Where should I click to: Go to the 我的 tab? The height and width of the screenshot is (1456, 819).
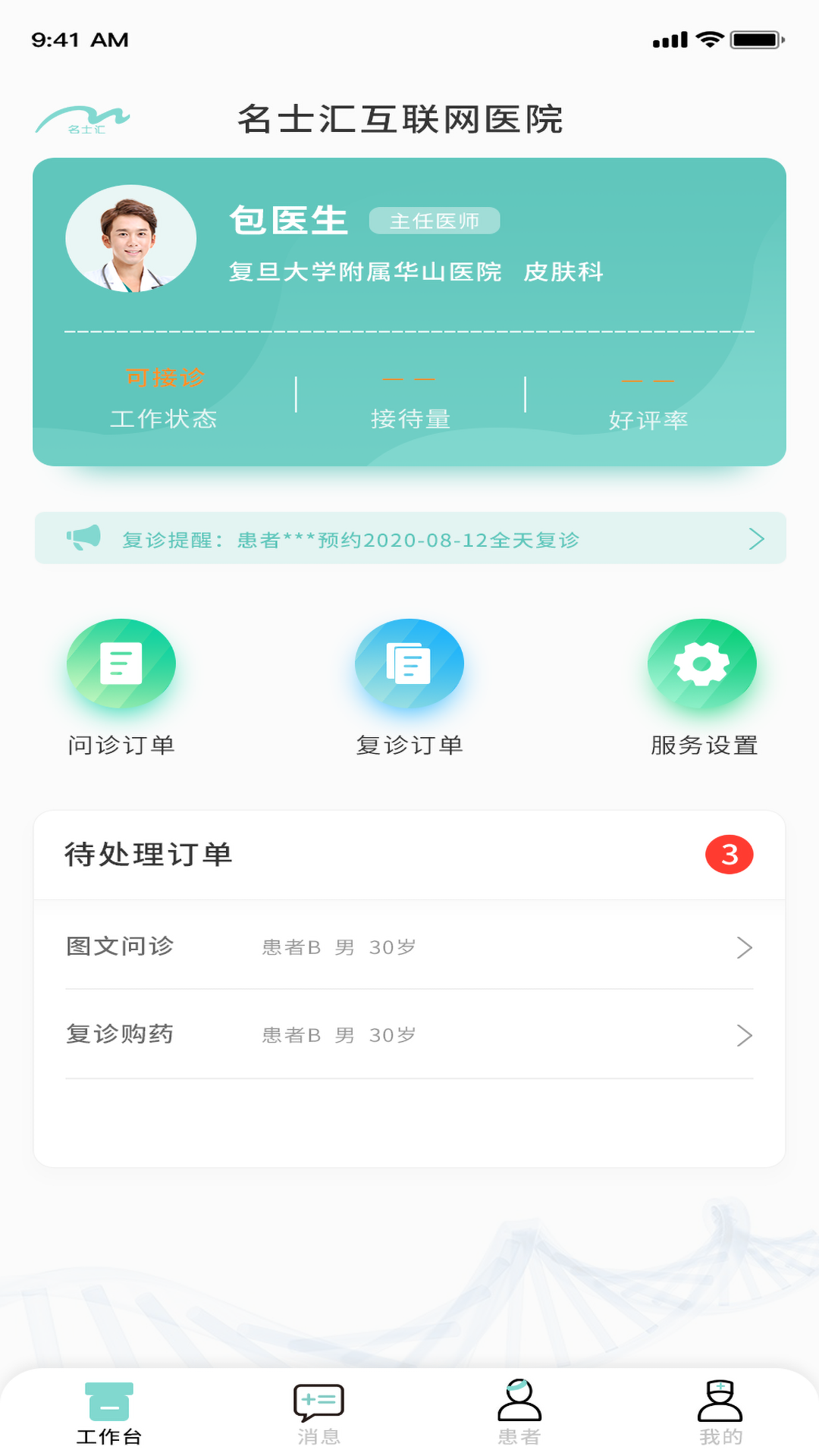tap(720, 1412)
